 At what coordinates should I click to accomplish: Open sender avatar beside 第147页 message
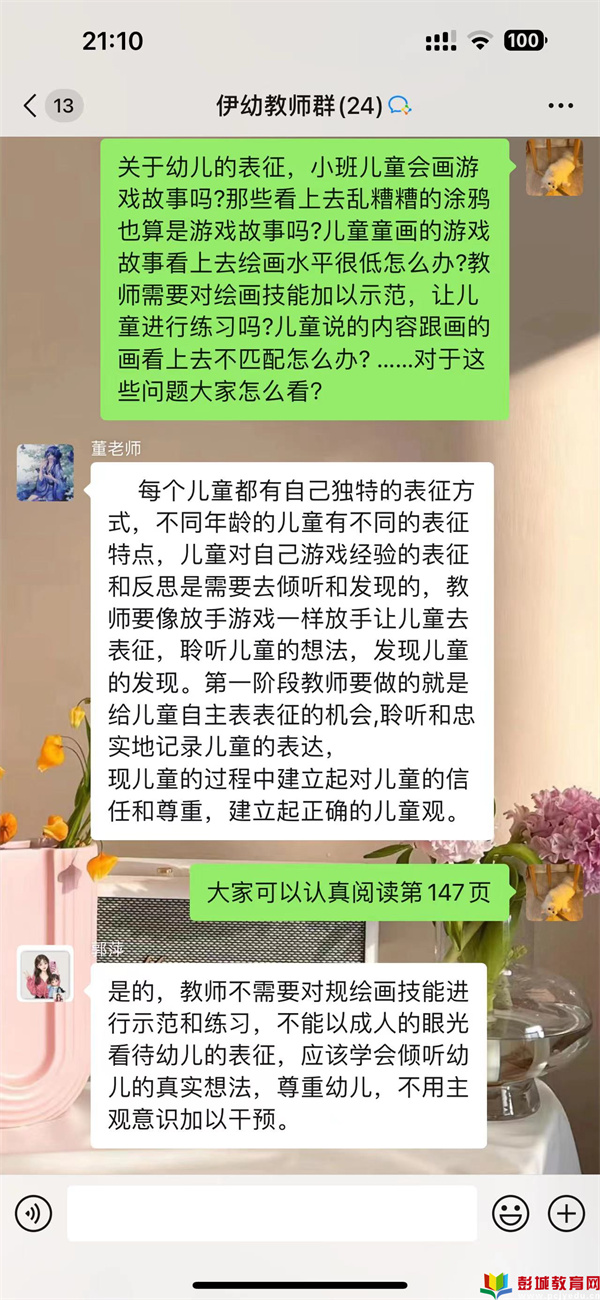[x=554, y=892]
